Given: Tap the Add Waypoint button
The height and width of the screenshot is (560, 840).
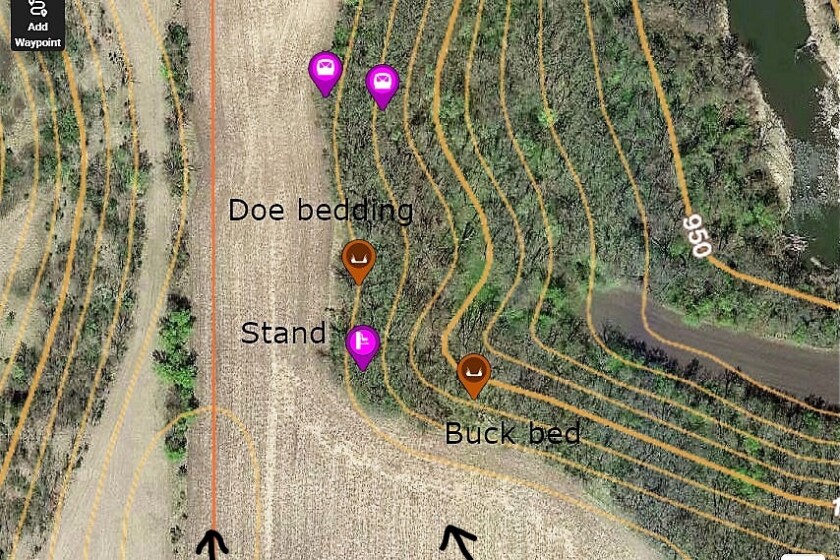Looking at the screenshot, I should [x=37, y=23].
